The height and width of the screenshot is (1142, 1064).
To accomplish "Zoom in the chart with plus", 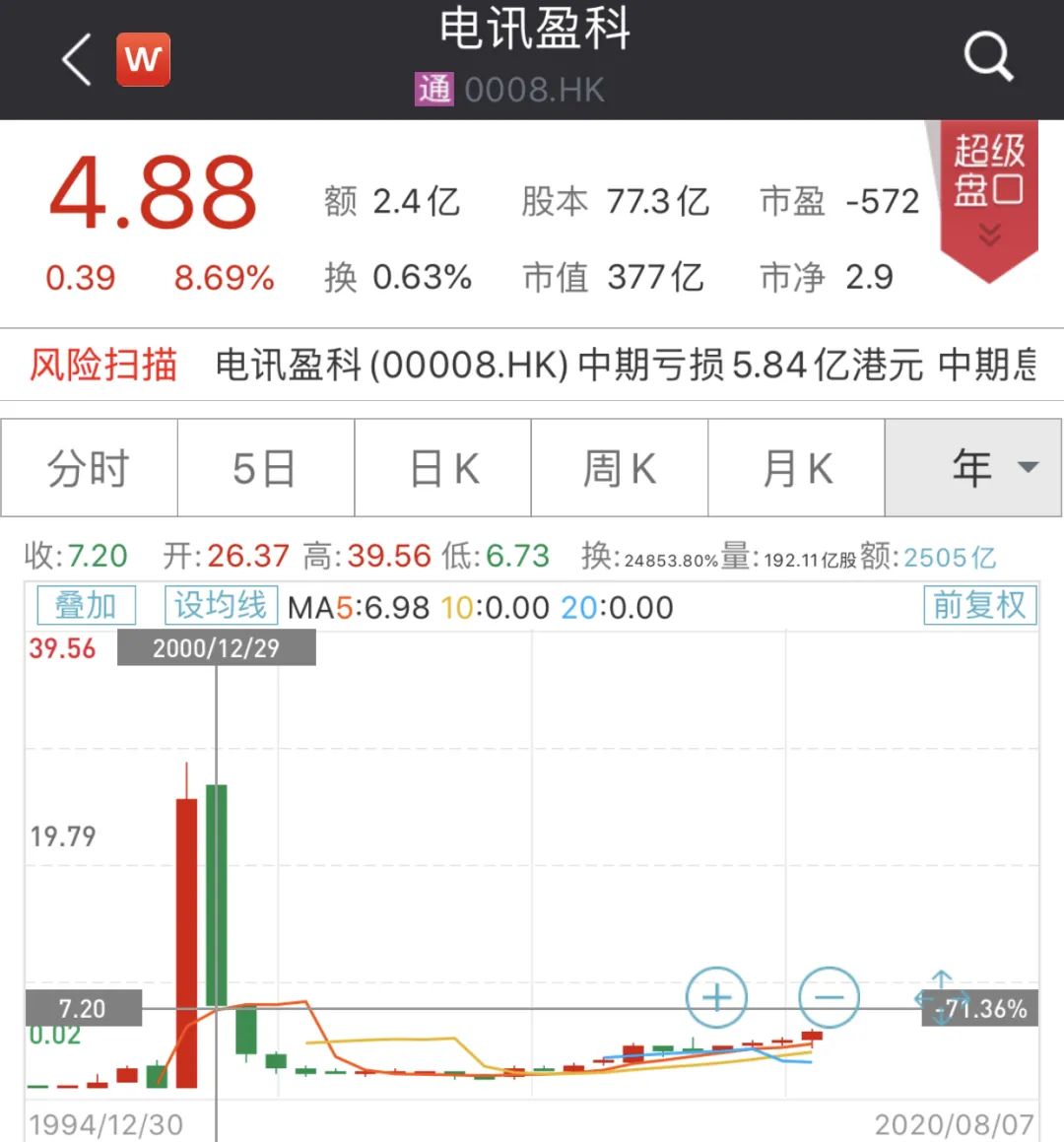I will [716, 997].
